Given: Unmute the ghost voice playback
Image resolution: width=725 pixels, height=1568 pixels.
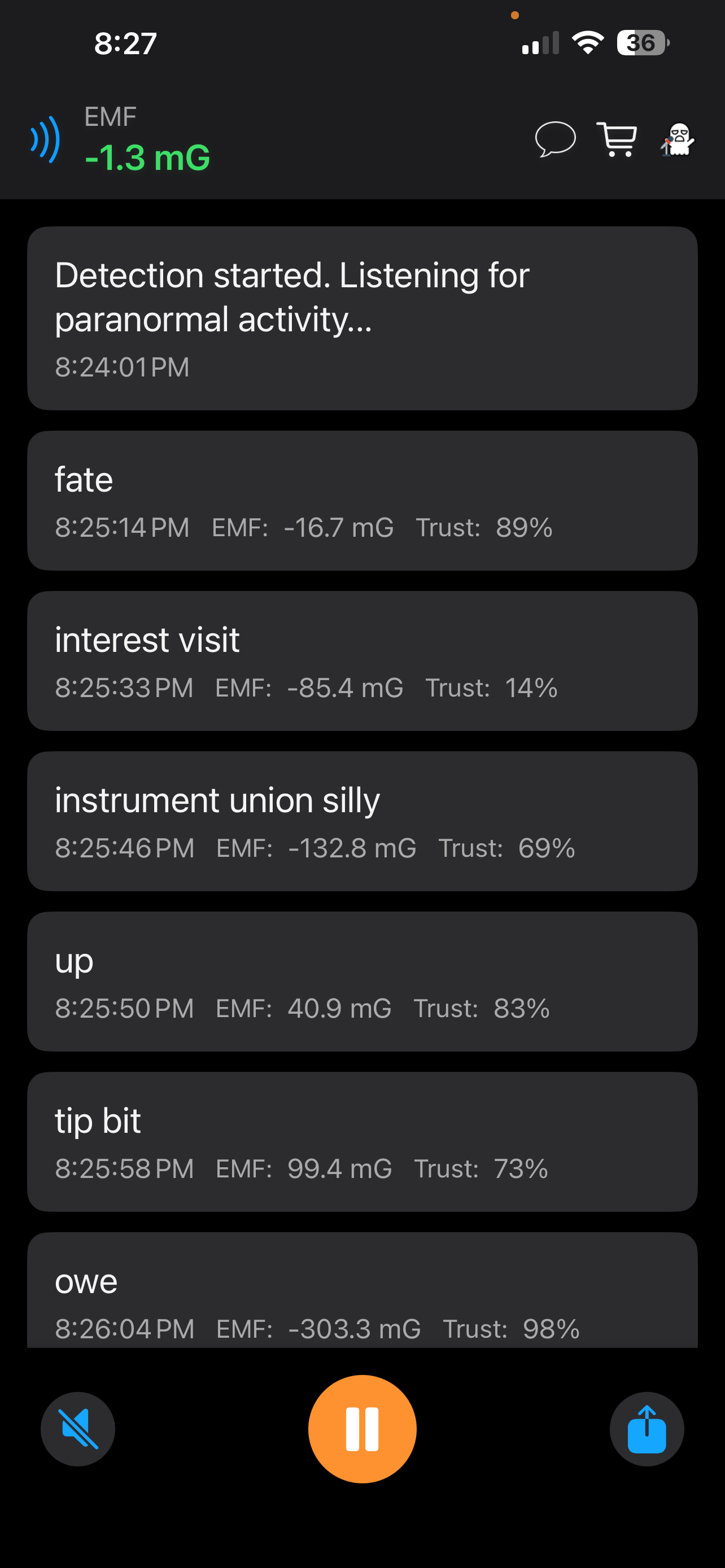Looking at the screenshot, I should [77, 1429].
